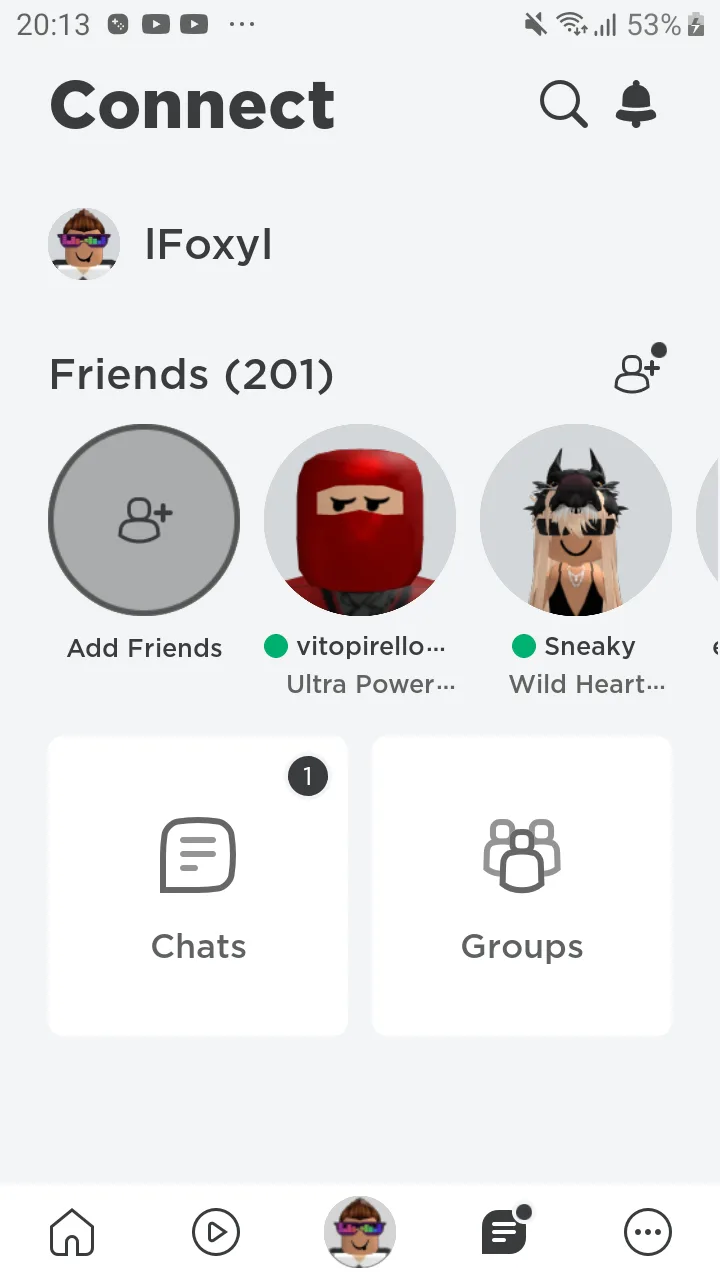Viewport: 720px width, 1280px height.
Task: Select the Connect chat tab
Action: (504, 1232)
